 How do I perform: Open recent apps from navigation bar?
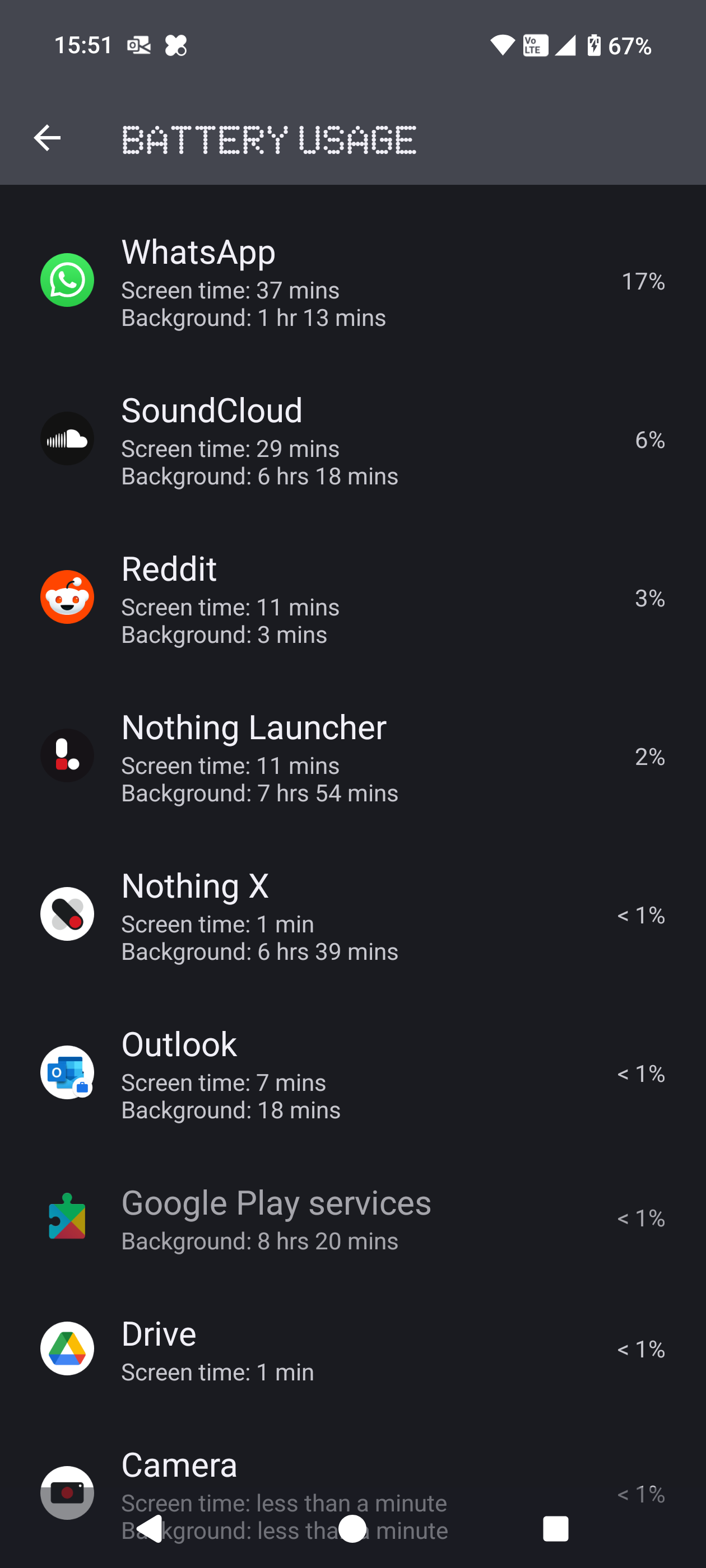555,1528
